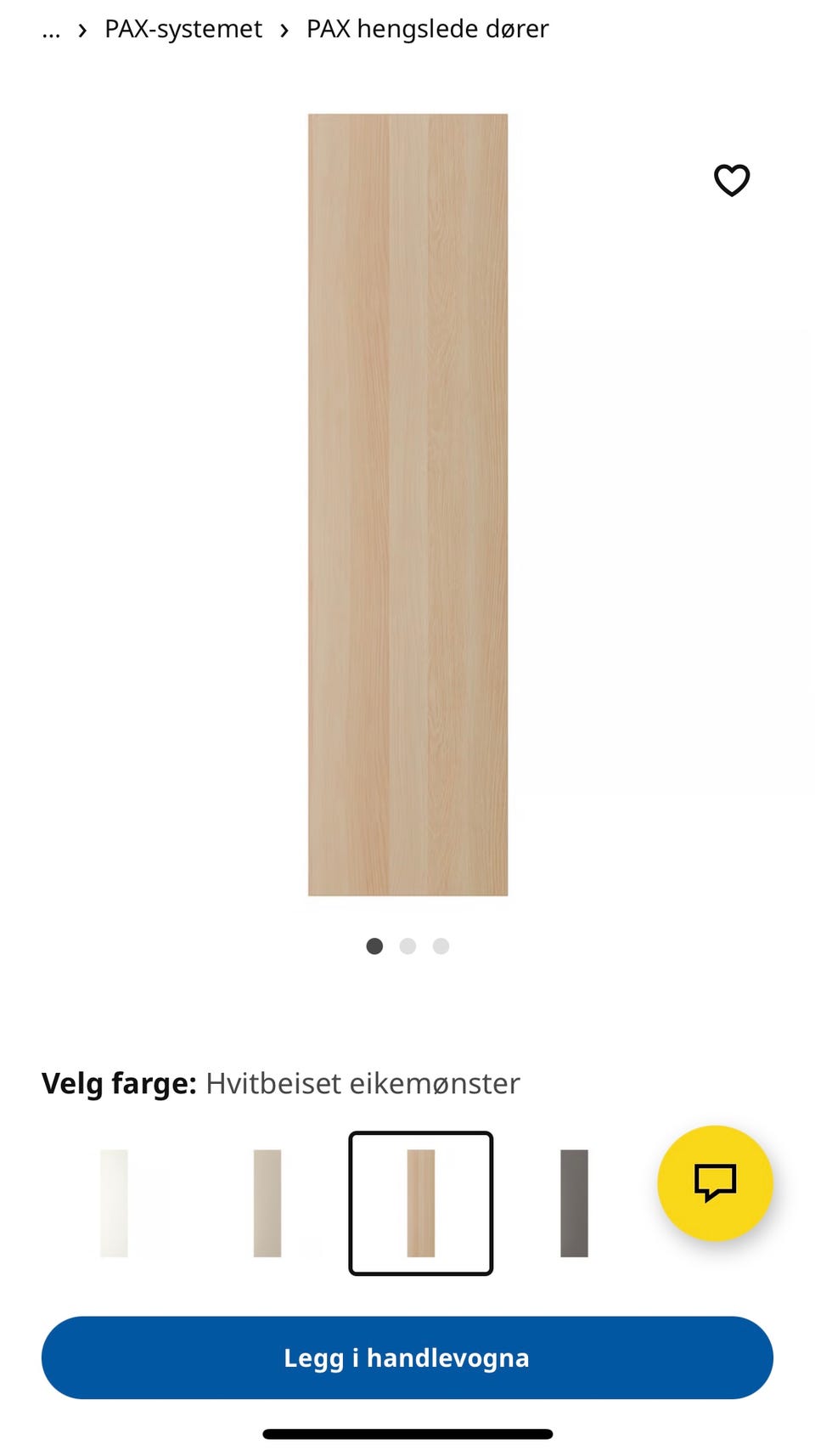Image resolution: width=815 pixels, height=1456 pixels.
Task: Open the selected Hvitbeiset eikemønster swatch
Action: click(x=421, y=1203)
